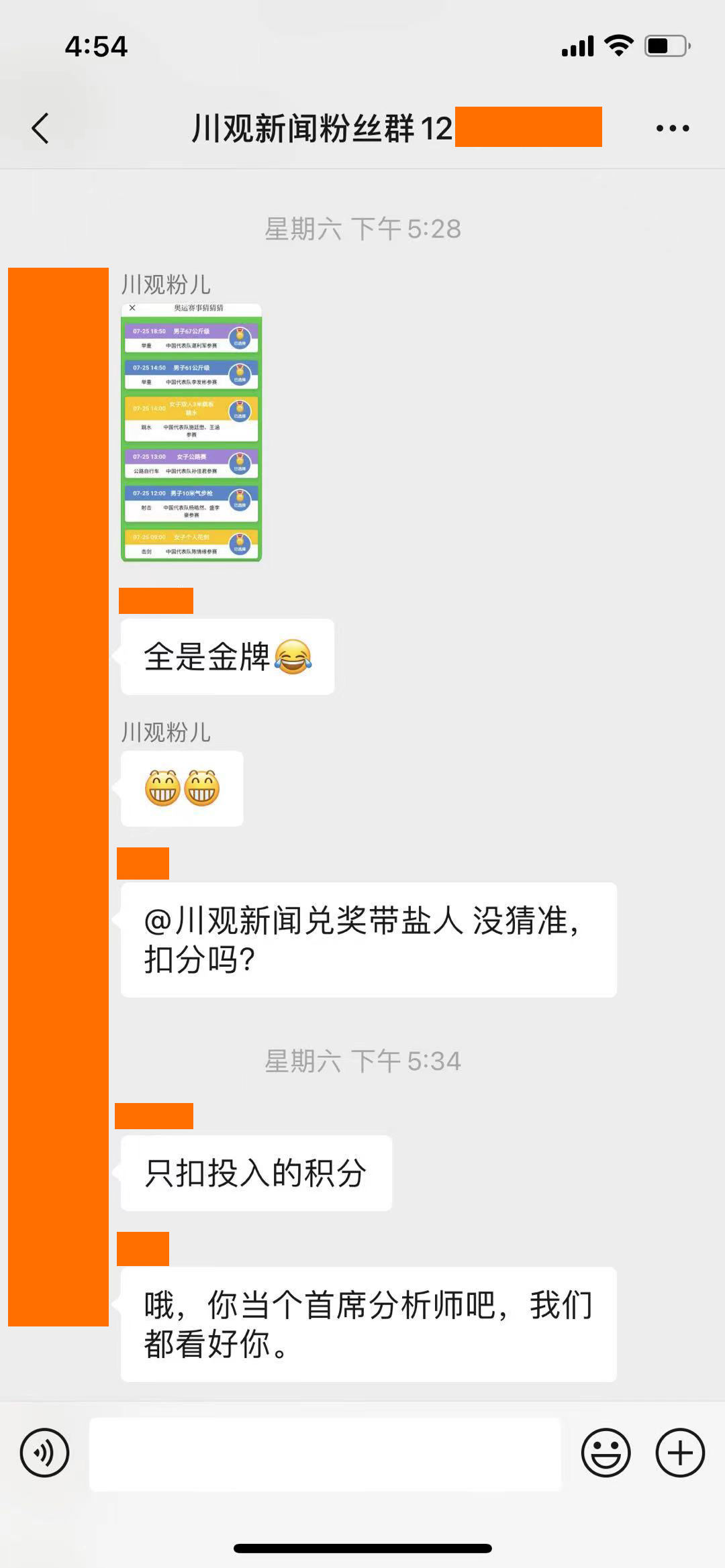Open the emoji sticker panel
Image resolution: width=725 pixels, height=1568 pixels.
(606, 1453)
